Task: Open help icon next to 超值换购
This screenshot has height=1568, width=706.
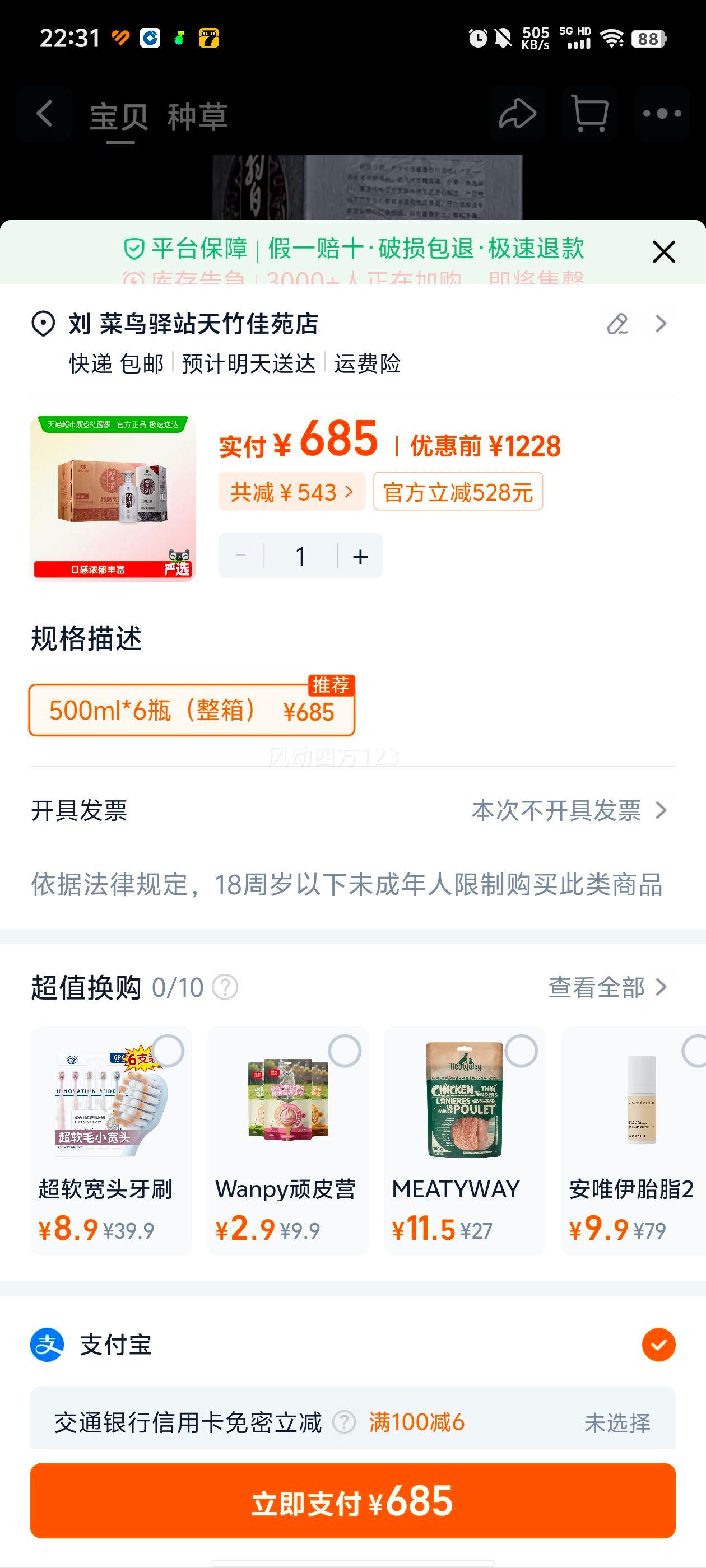Action: [225, 988]
